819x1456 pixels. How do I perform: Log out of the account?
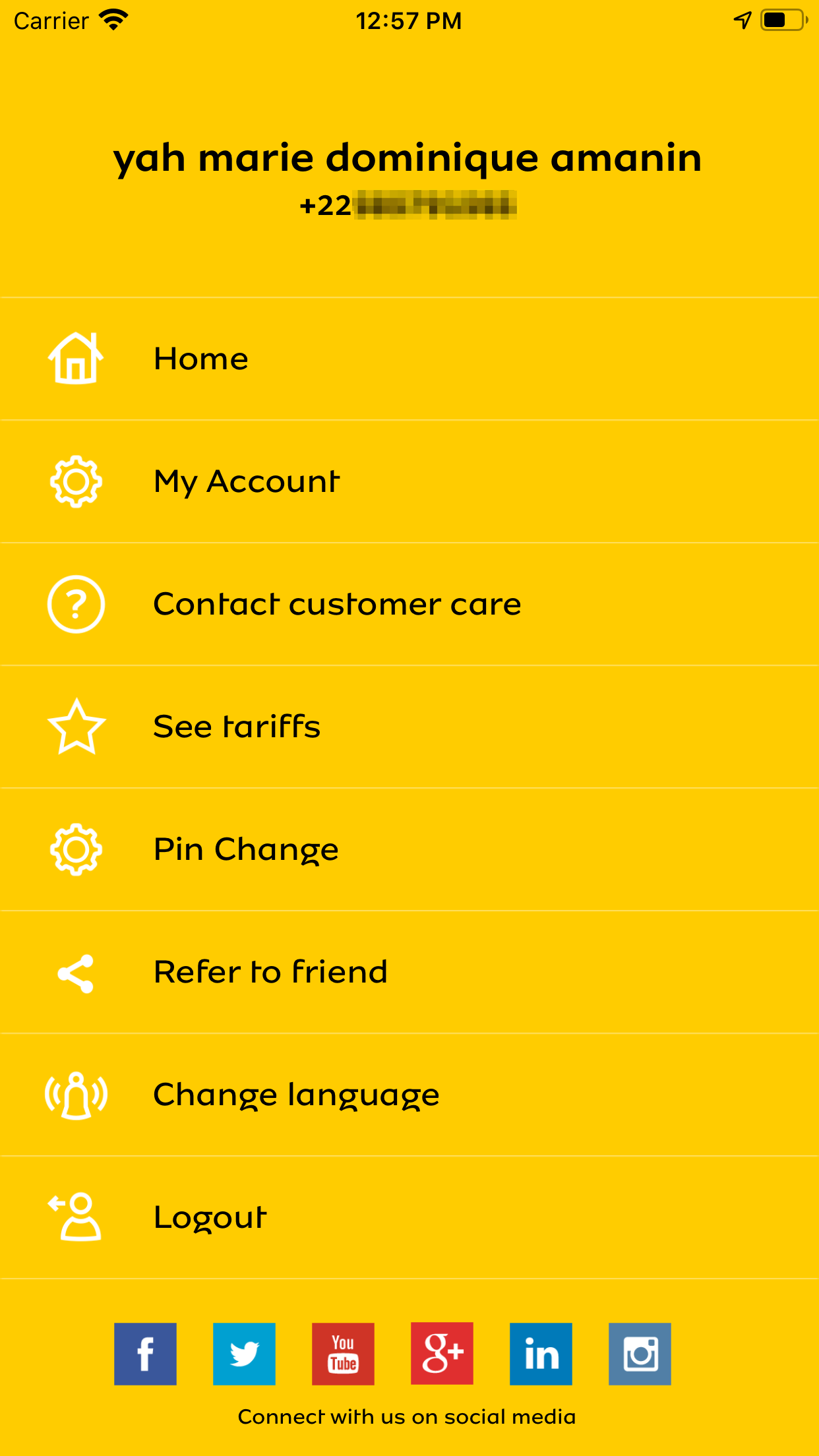point(409,1217)
